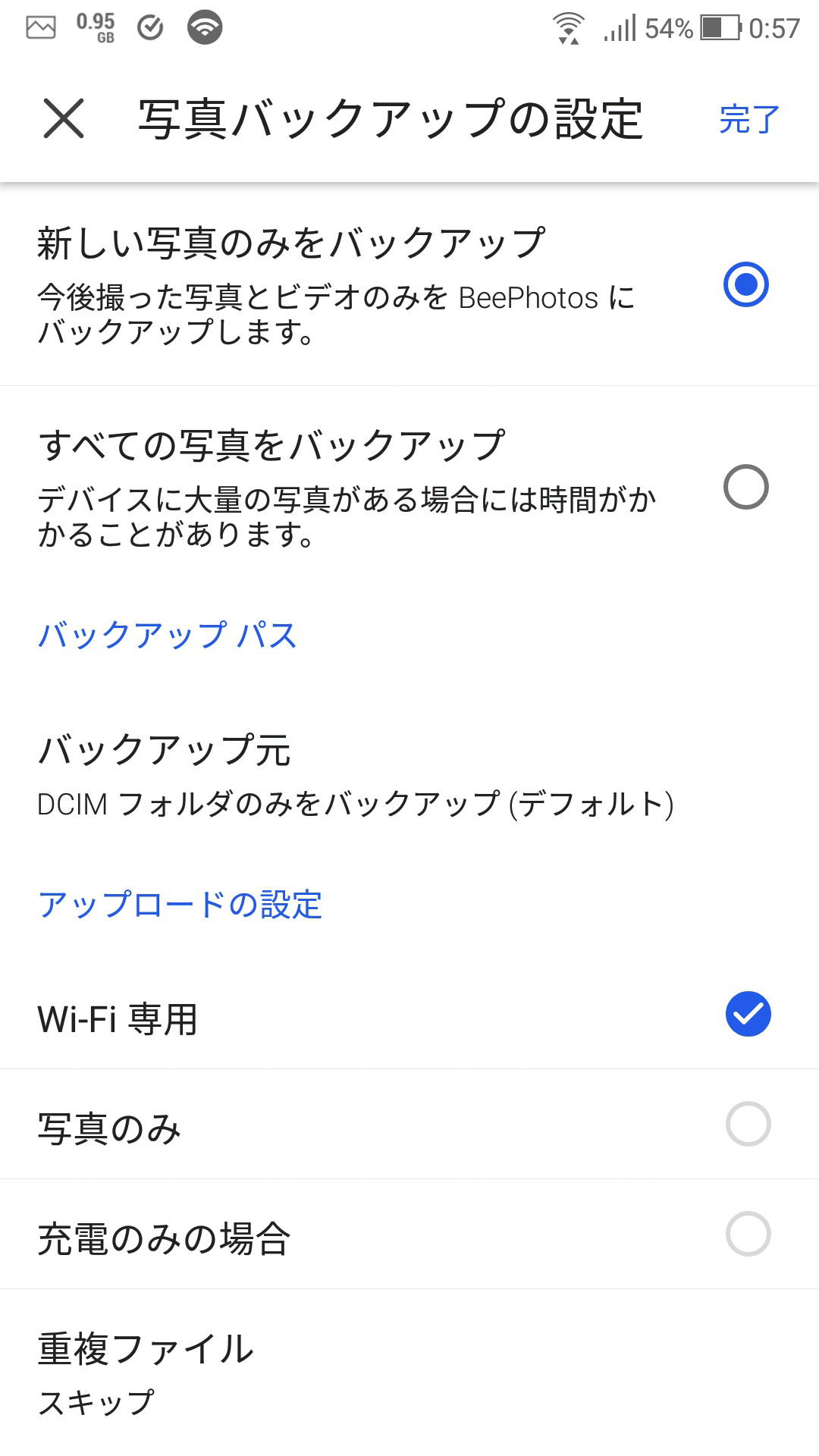Tap the 写真バックアップの設定 title
Viewport: 819px width, 1456px height.
click(x=391, y=120)
